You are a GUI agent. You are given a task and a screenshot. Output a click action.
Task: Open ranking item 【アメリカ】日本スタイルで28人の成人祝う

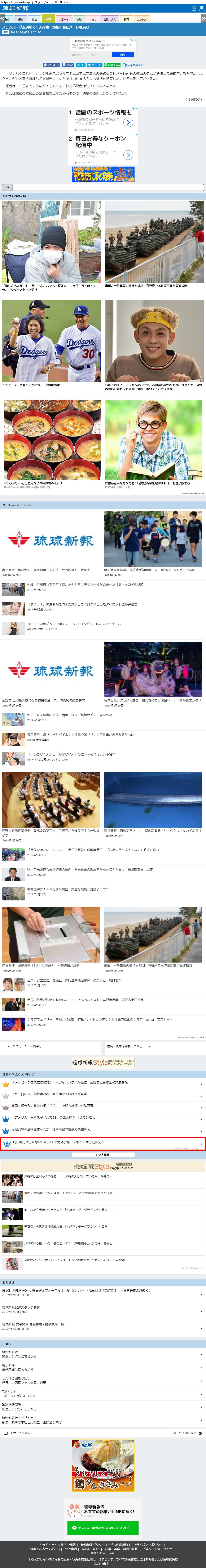coord(101,1118)
